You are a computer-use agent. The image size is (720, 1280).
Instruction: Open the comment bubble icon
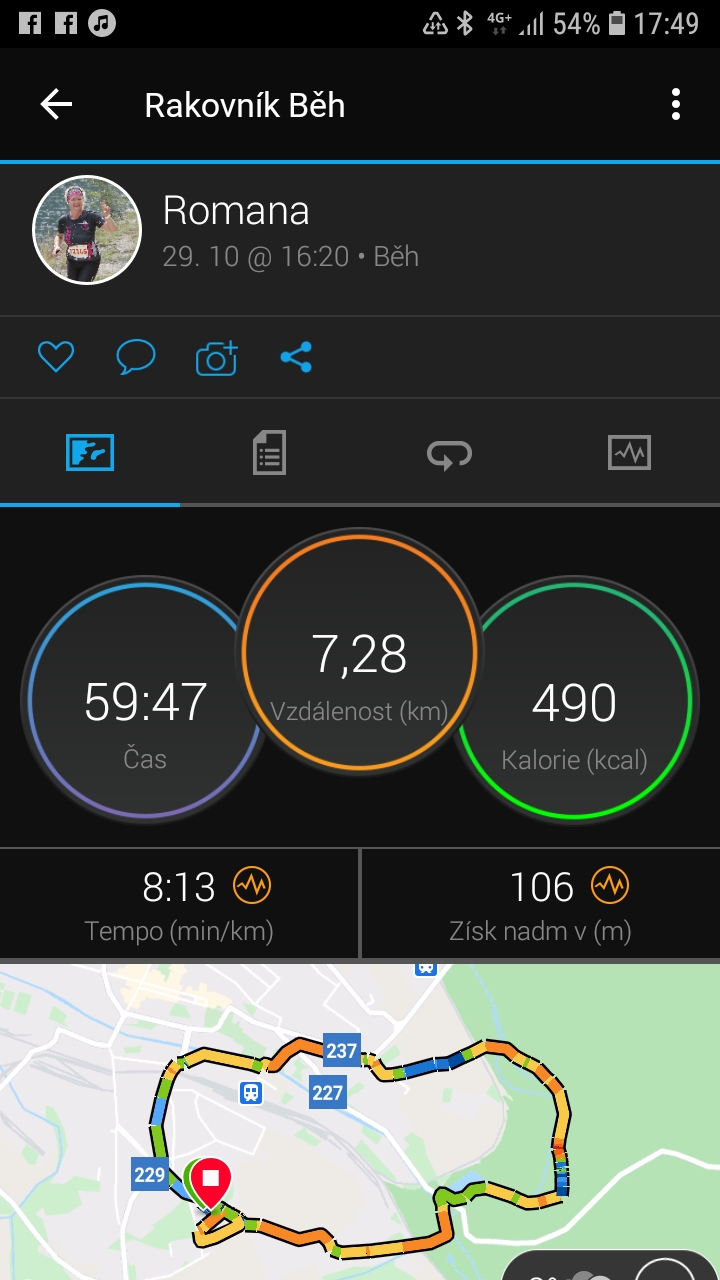tap(136, 357)
